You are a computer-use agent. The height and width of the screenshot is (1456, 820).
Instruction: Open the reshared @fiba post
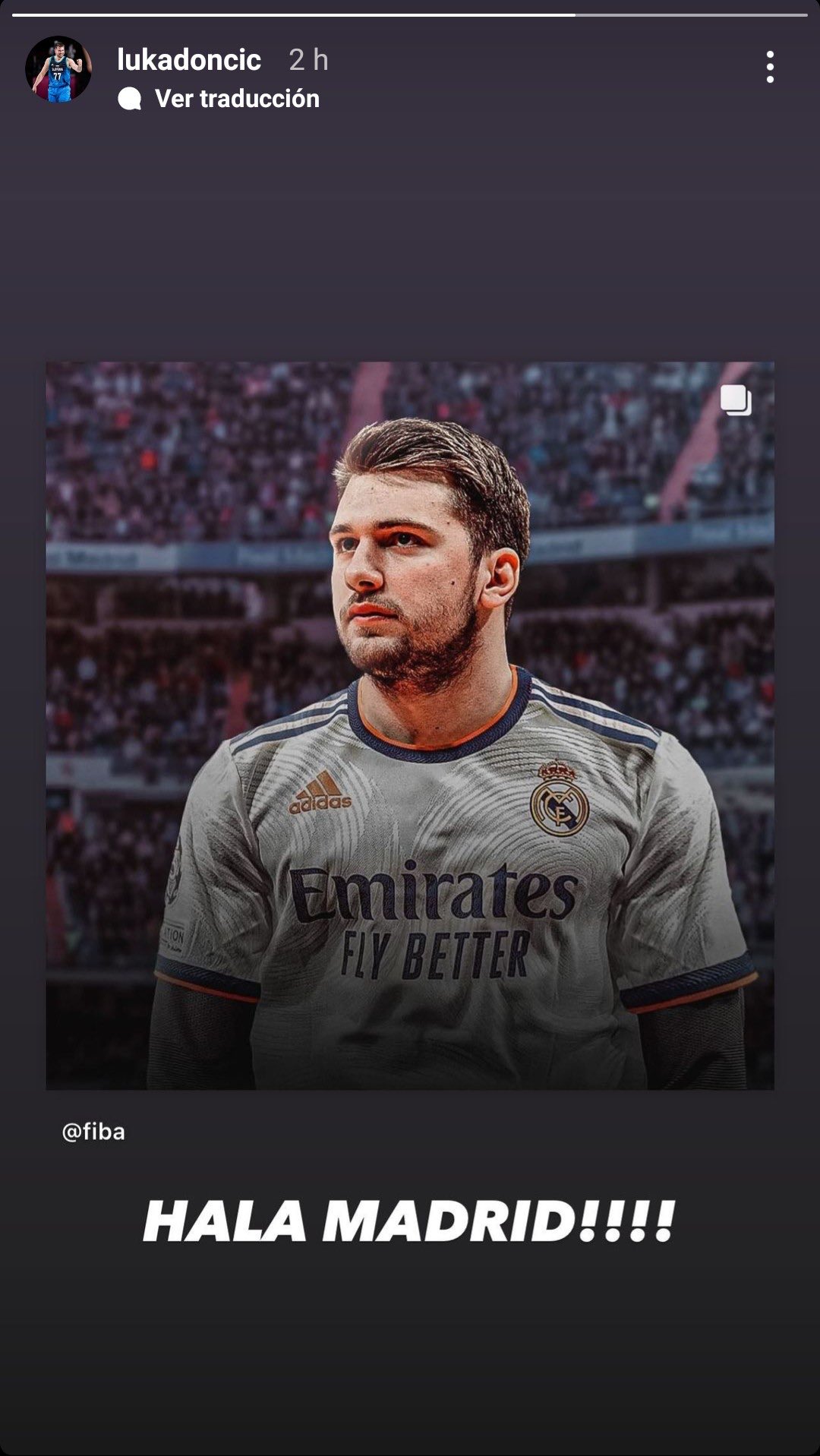pyautogui.click(x=410, y=725)
